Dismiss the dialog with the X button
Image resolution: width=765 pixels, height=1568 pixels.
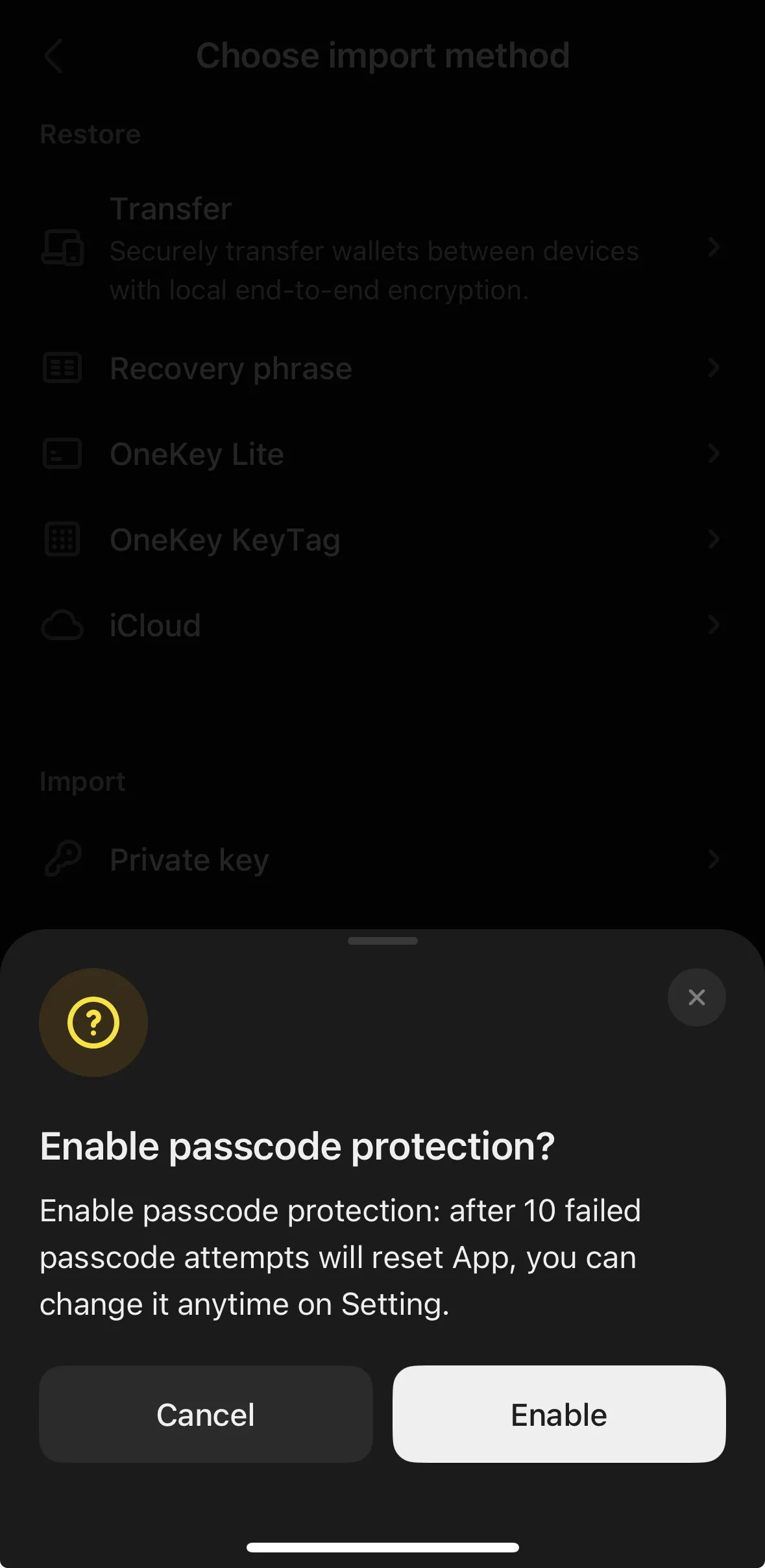pyautogui.click(x=696, y=997)
